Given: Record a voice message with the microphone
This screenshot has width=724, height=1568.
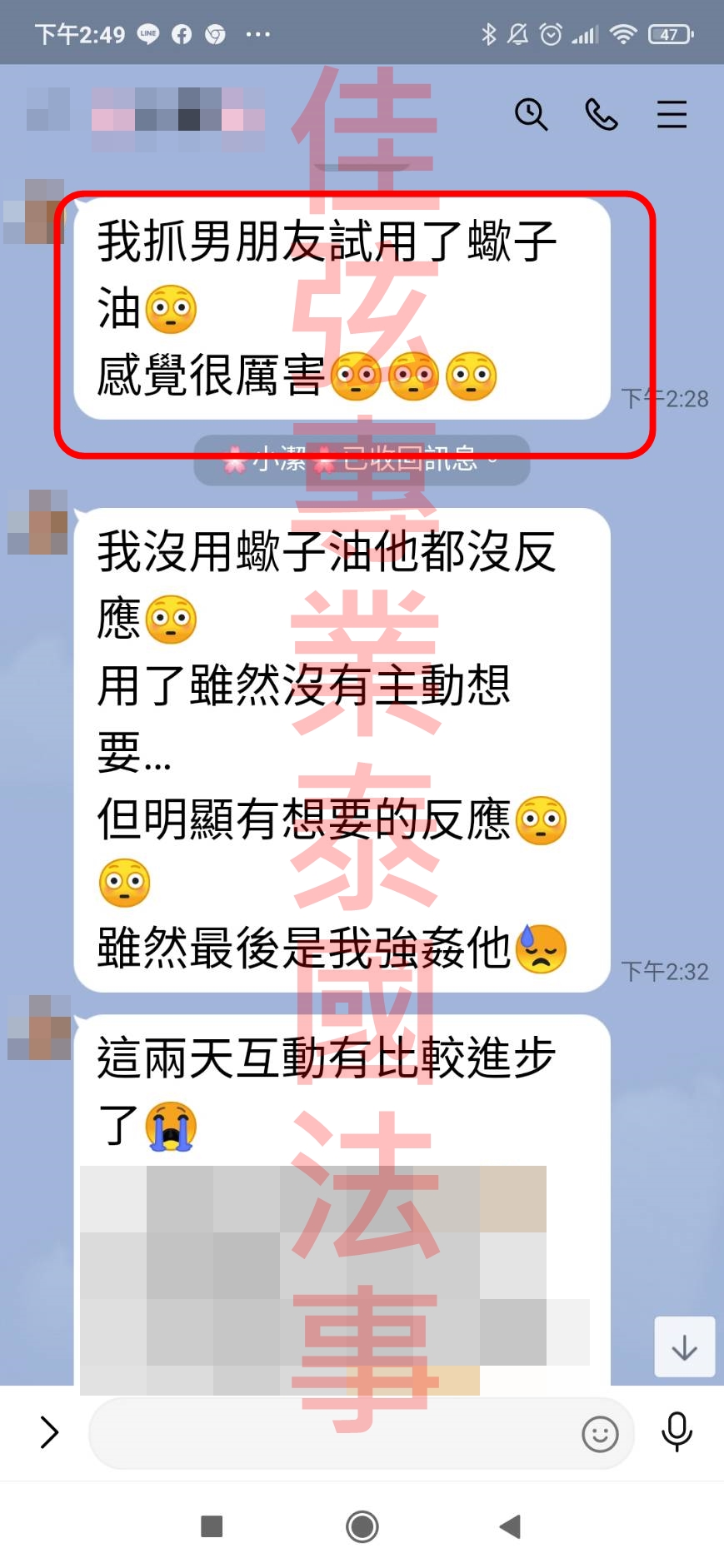Looking at the screenshot, I should click(x=677, y=1432).
